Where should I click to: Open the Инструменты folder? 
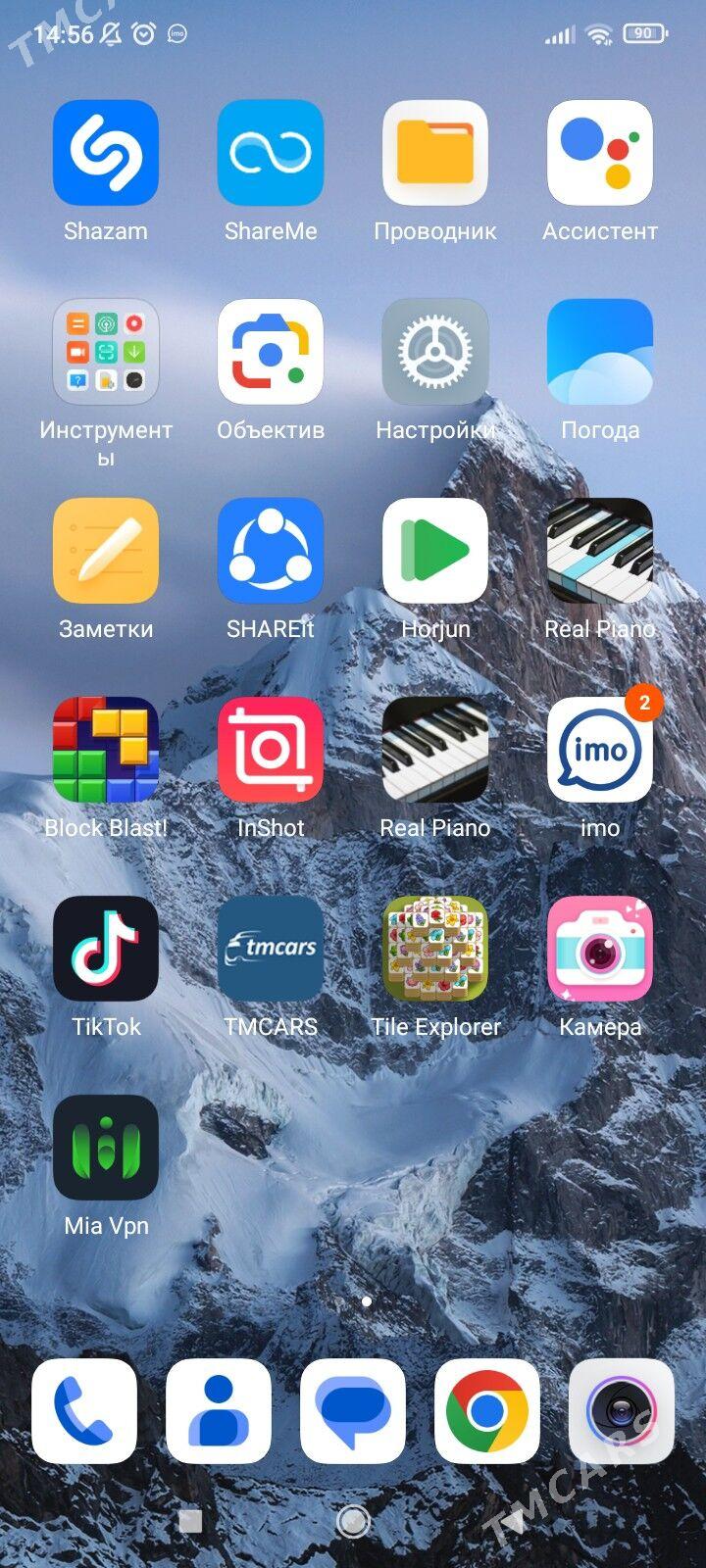tap(106, 352)
